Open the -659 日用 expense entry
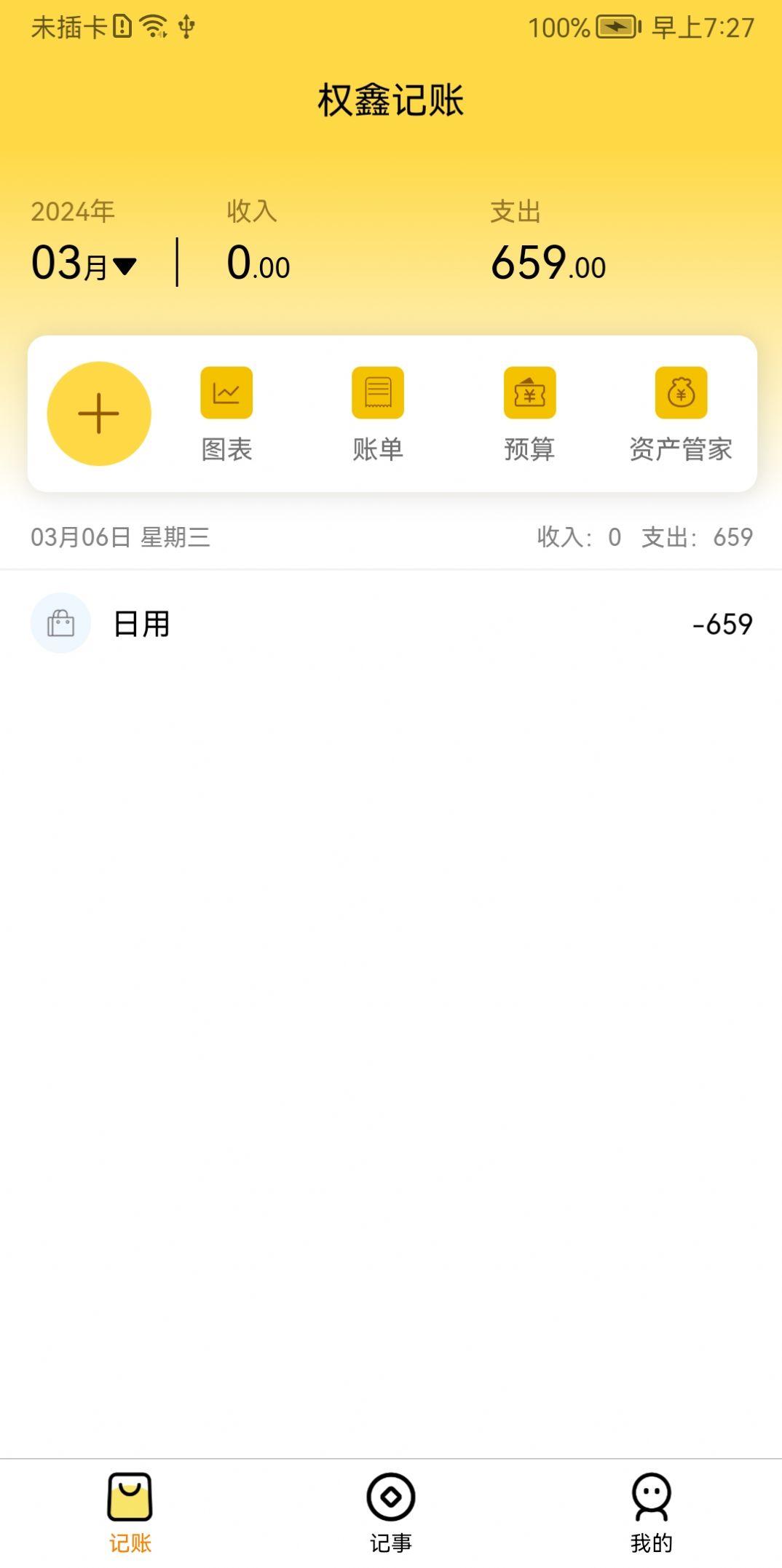This screenshot has width=782, height=1568. [x=390, y=624]
